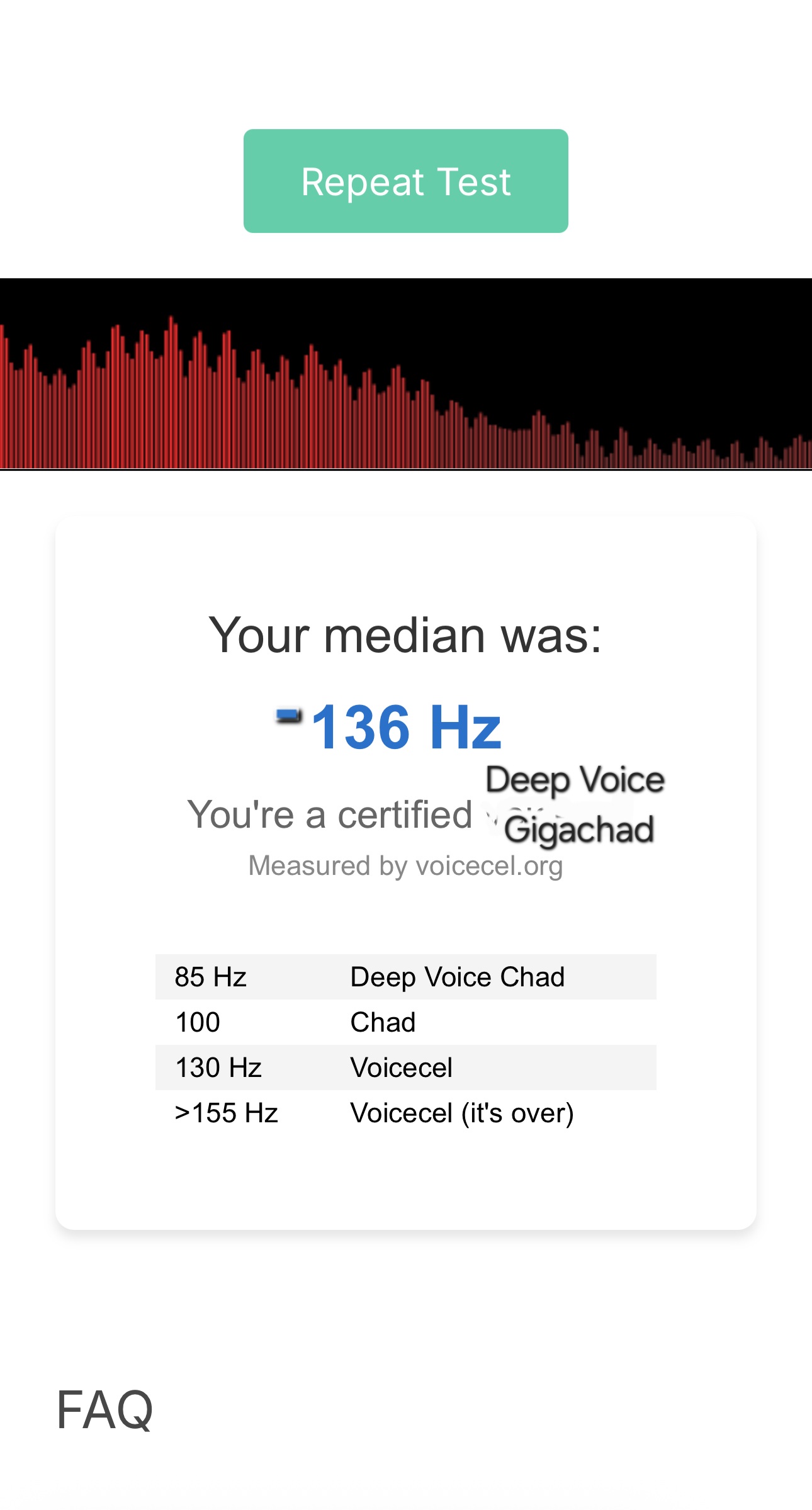812x1510 pixels.
Task: Tap the Repeat Test button
Action: click(406, 181)
